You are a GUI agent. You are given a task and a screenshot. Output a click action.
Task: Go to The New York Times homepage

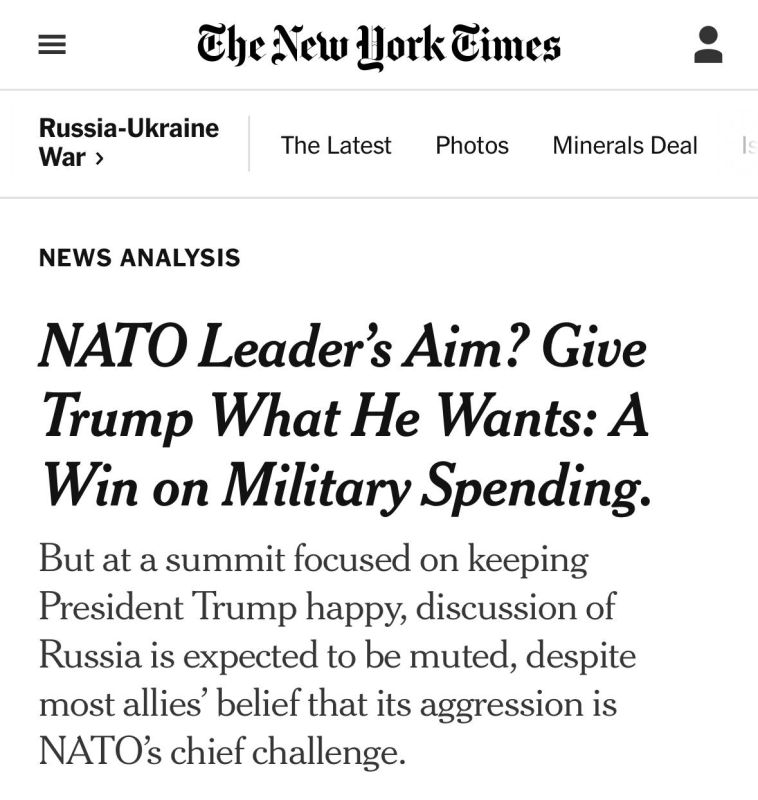(x=378, y=46)
